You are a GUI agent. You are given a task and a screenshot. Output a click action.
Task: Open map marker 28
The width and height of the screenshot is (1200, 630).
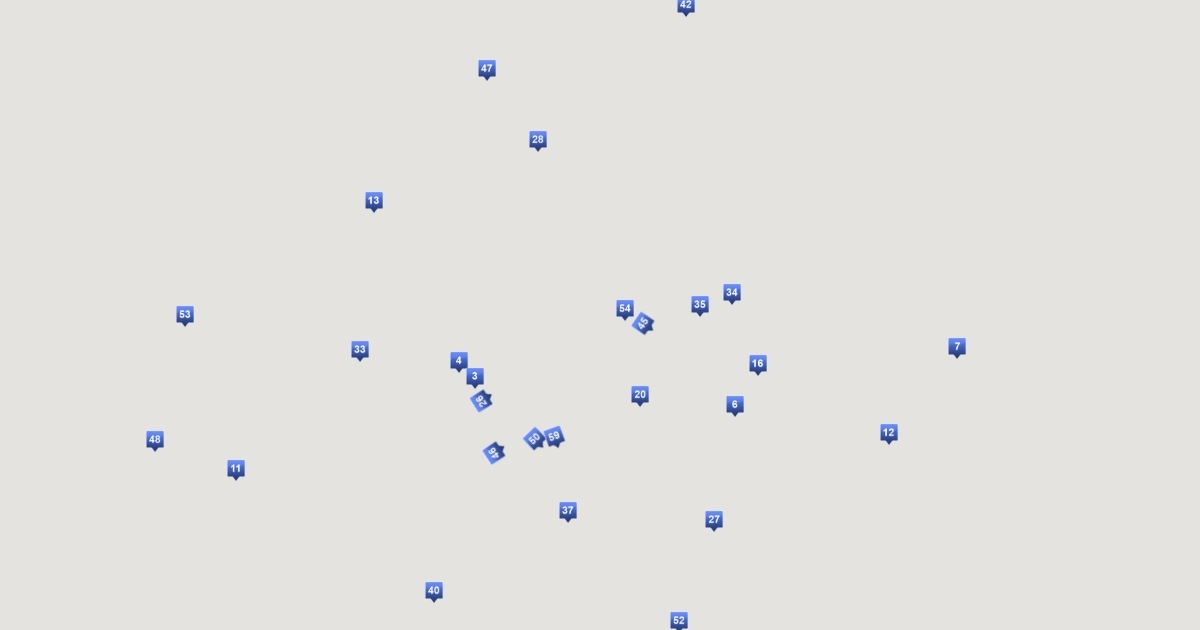coord(538,140)
